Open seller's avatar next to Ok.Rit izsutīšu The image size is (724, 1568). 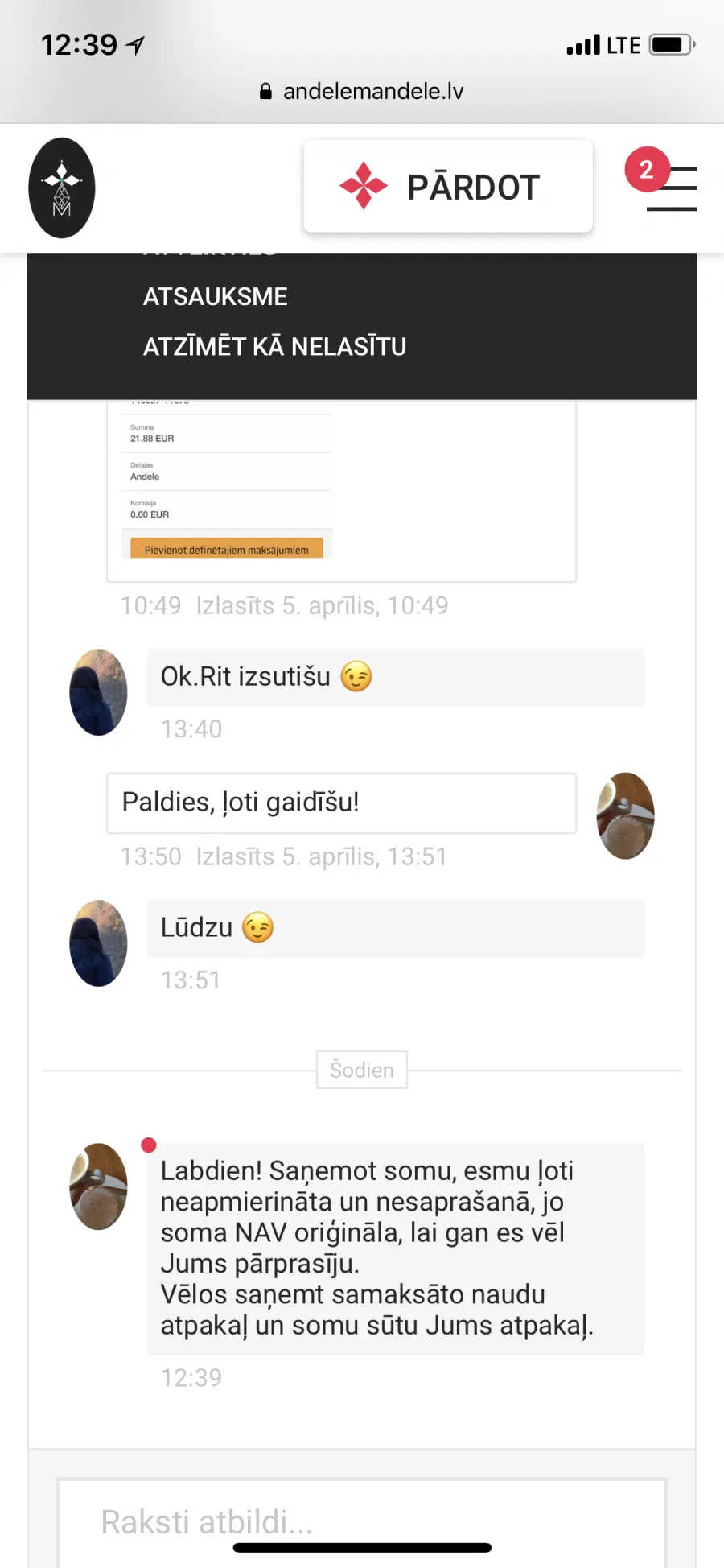tap(98, 692)
